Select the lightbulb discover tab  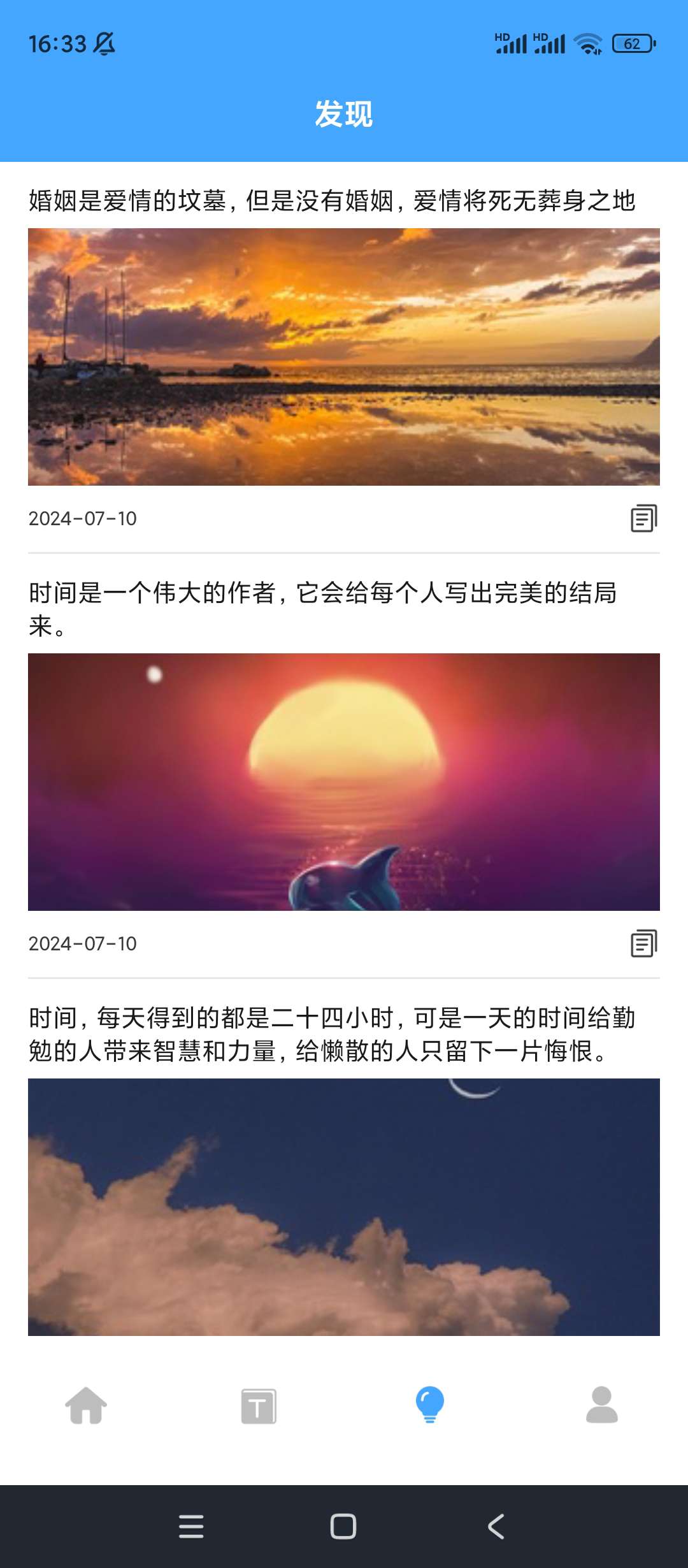click(430, 1405)
